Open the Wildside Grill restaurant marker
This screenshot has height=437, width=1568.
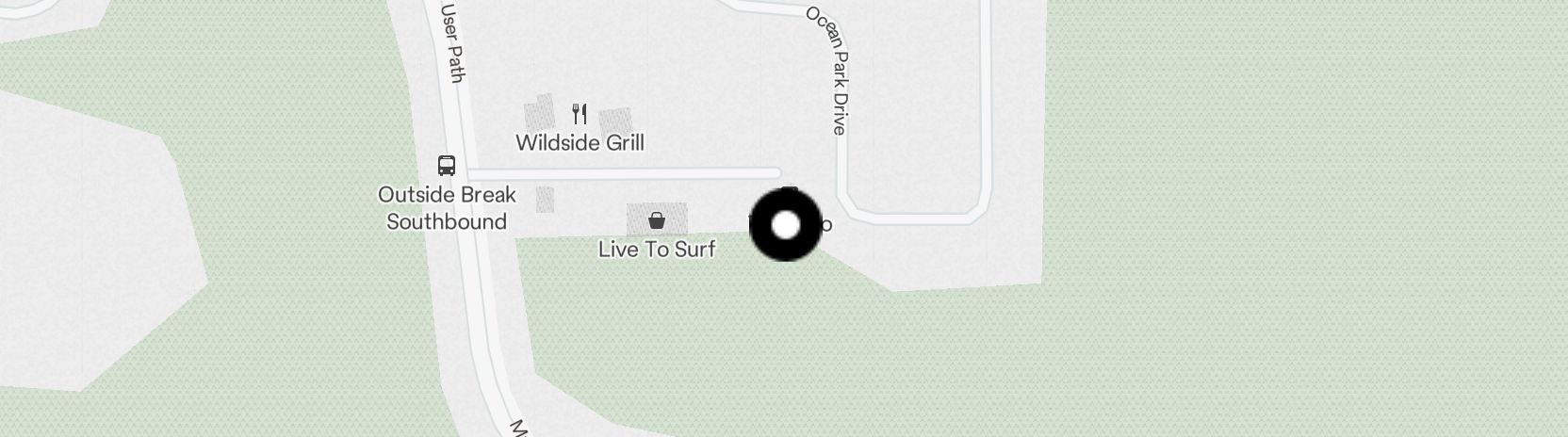pyautogui.click(x=580, y=115)
